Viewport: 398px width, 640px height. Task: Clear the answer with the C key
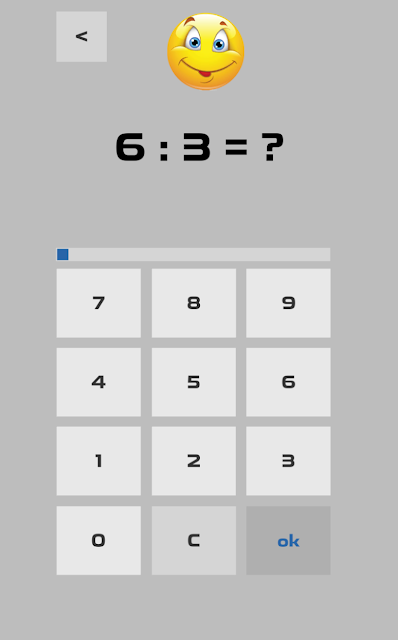point(194,540)
